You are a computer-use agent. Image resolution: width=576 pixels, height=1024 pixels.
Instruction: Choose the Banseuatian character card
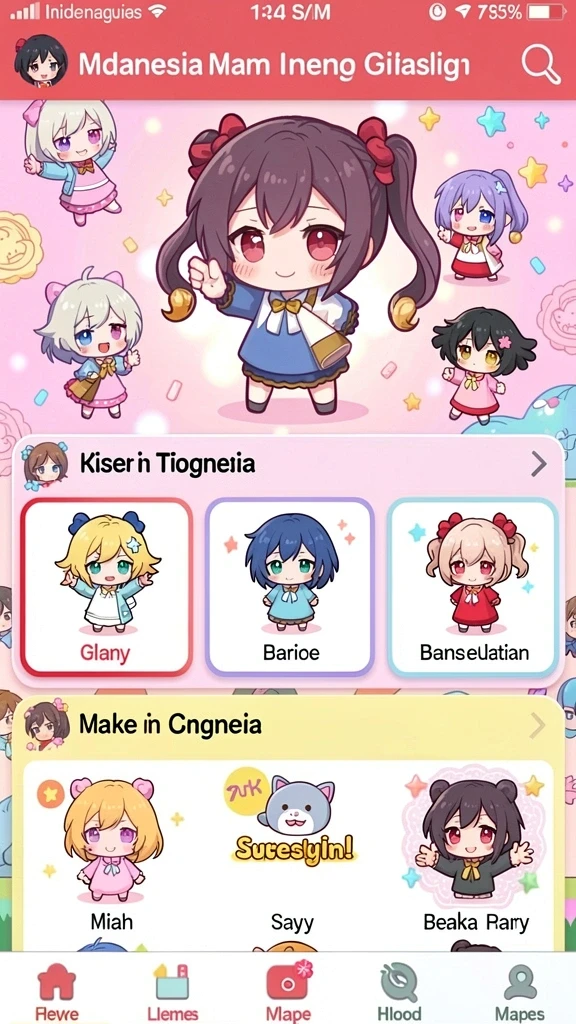coord(473,587)
